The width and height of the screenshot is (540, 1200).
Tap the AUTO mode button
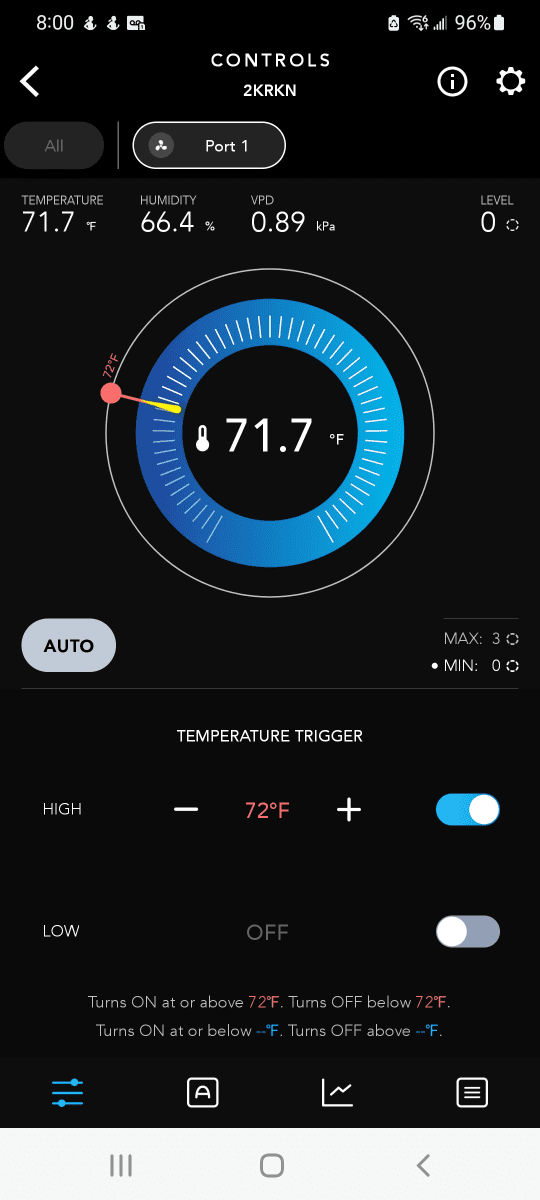(x=68, y=646)
